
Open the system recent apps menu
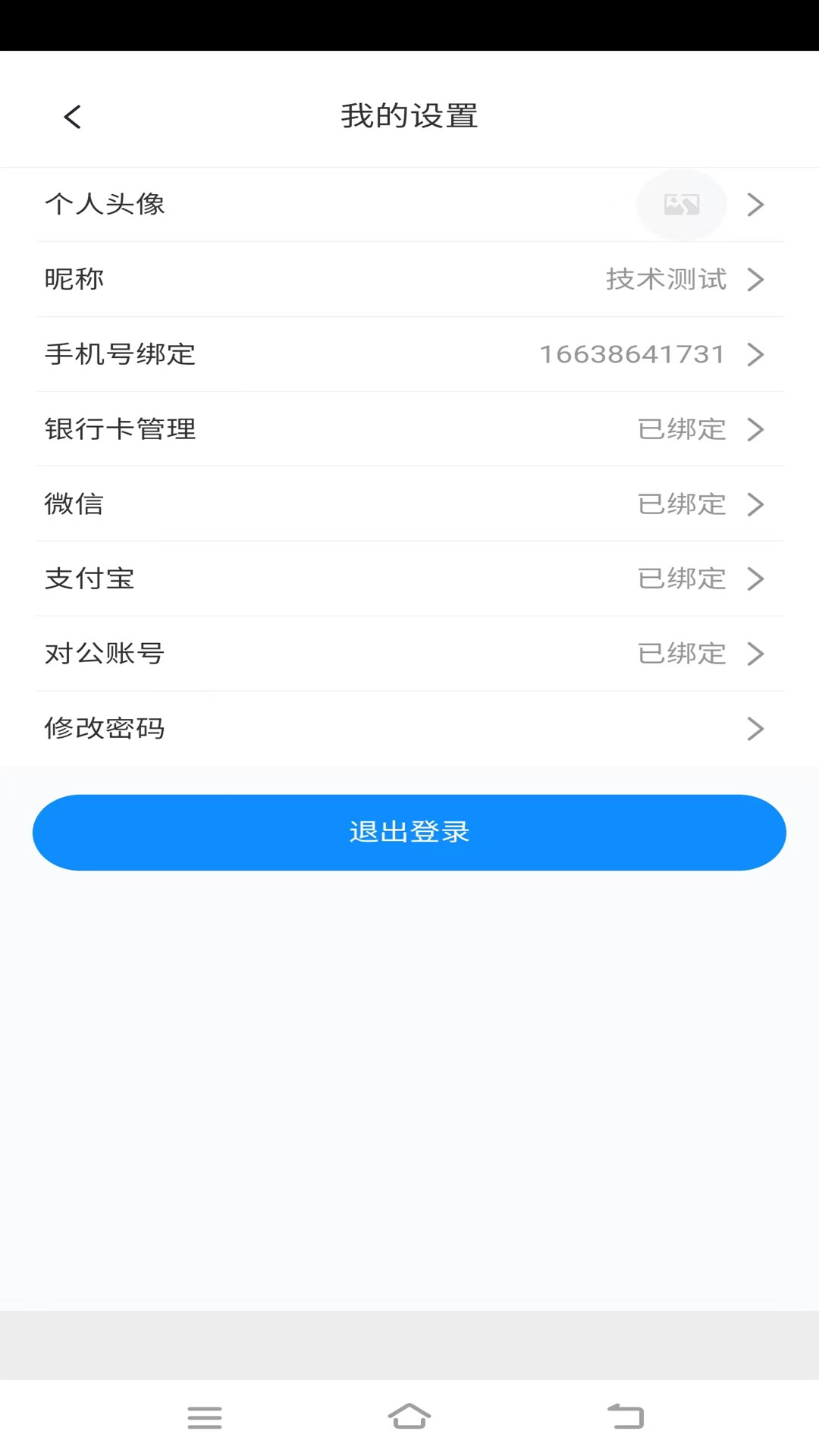(x=205, y=1417)
